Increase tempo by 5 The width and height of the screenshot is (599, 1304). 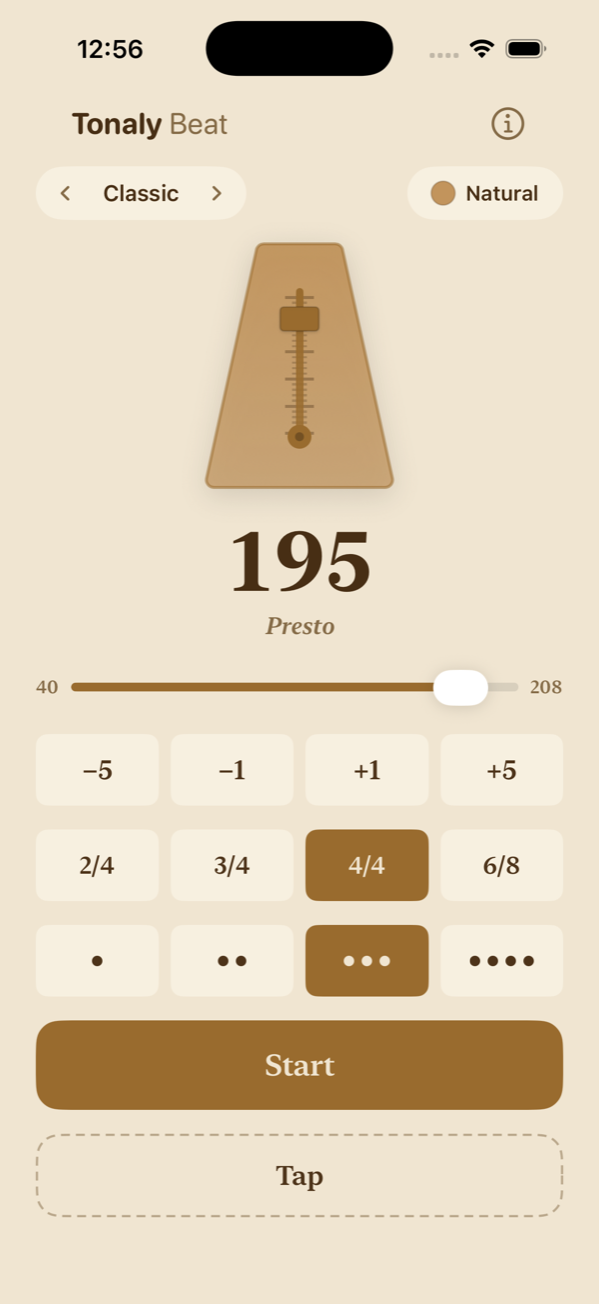coord(502,770)
